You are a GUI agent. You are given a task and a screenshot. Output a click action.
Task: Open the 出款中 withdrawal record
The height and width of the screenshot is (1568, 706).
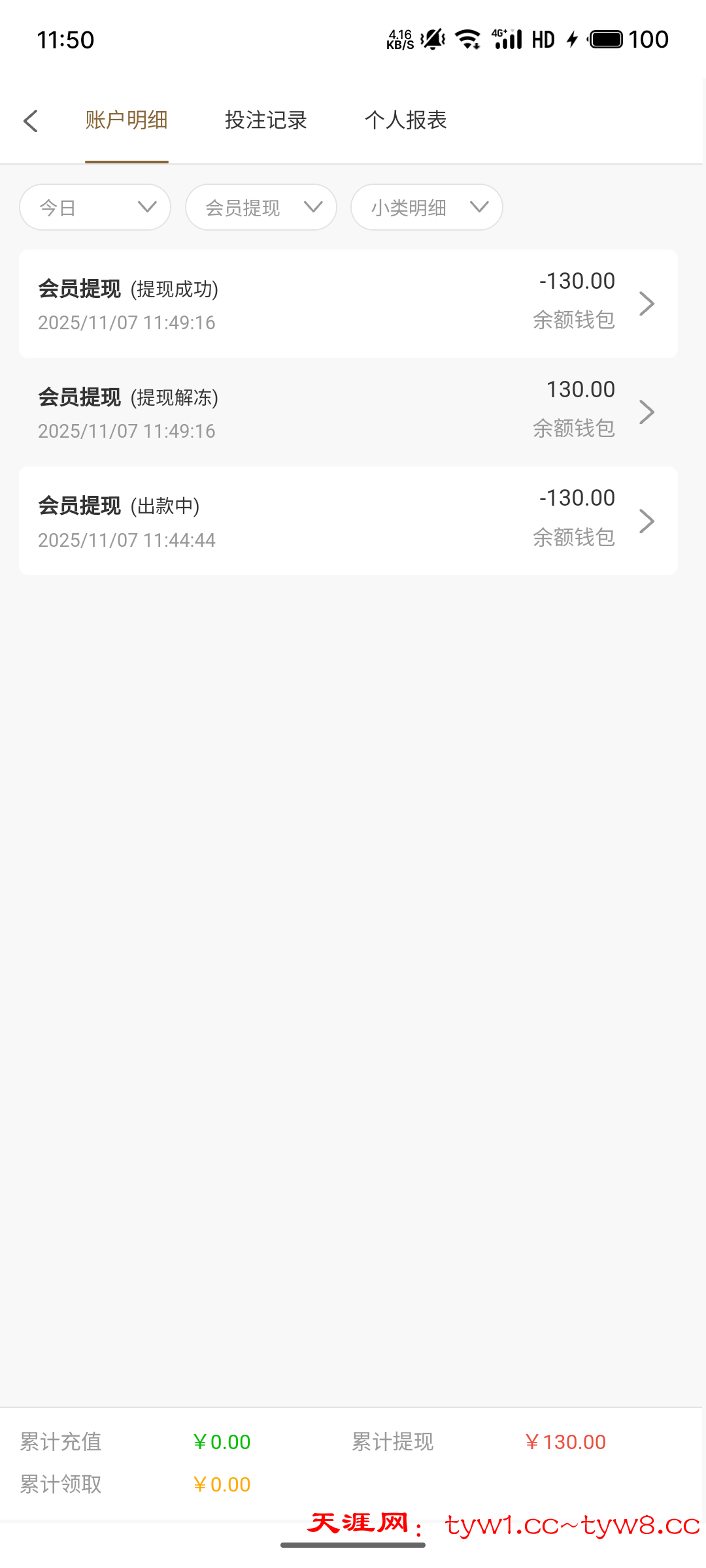[x=348, y=521]
